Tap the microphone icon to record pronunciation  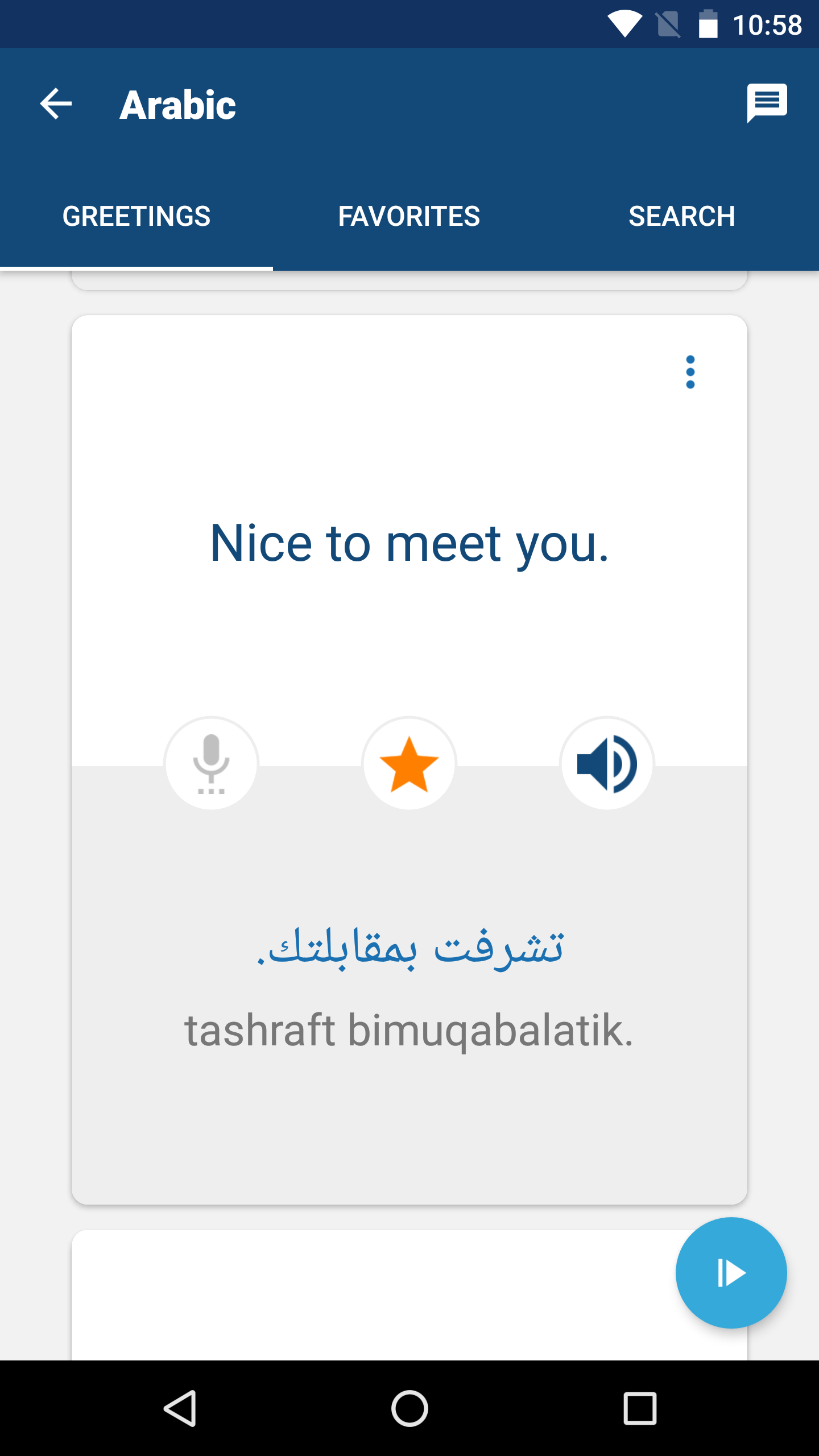[x=211, y=764]
